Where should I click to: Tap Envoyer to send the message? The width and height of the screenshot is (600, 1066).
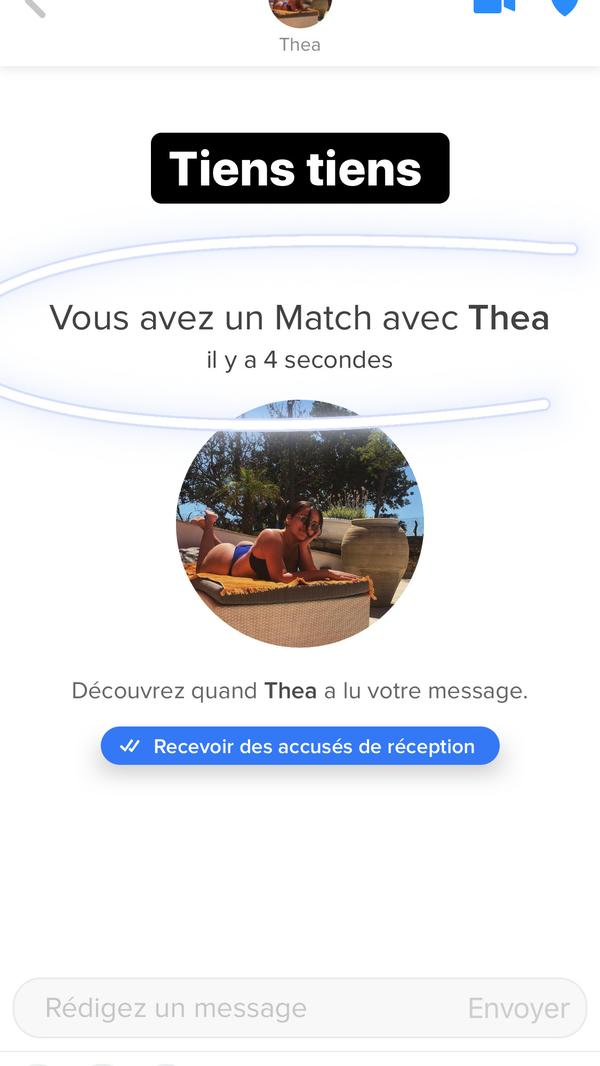(x=518, y=1008)
